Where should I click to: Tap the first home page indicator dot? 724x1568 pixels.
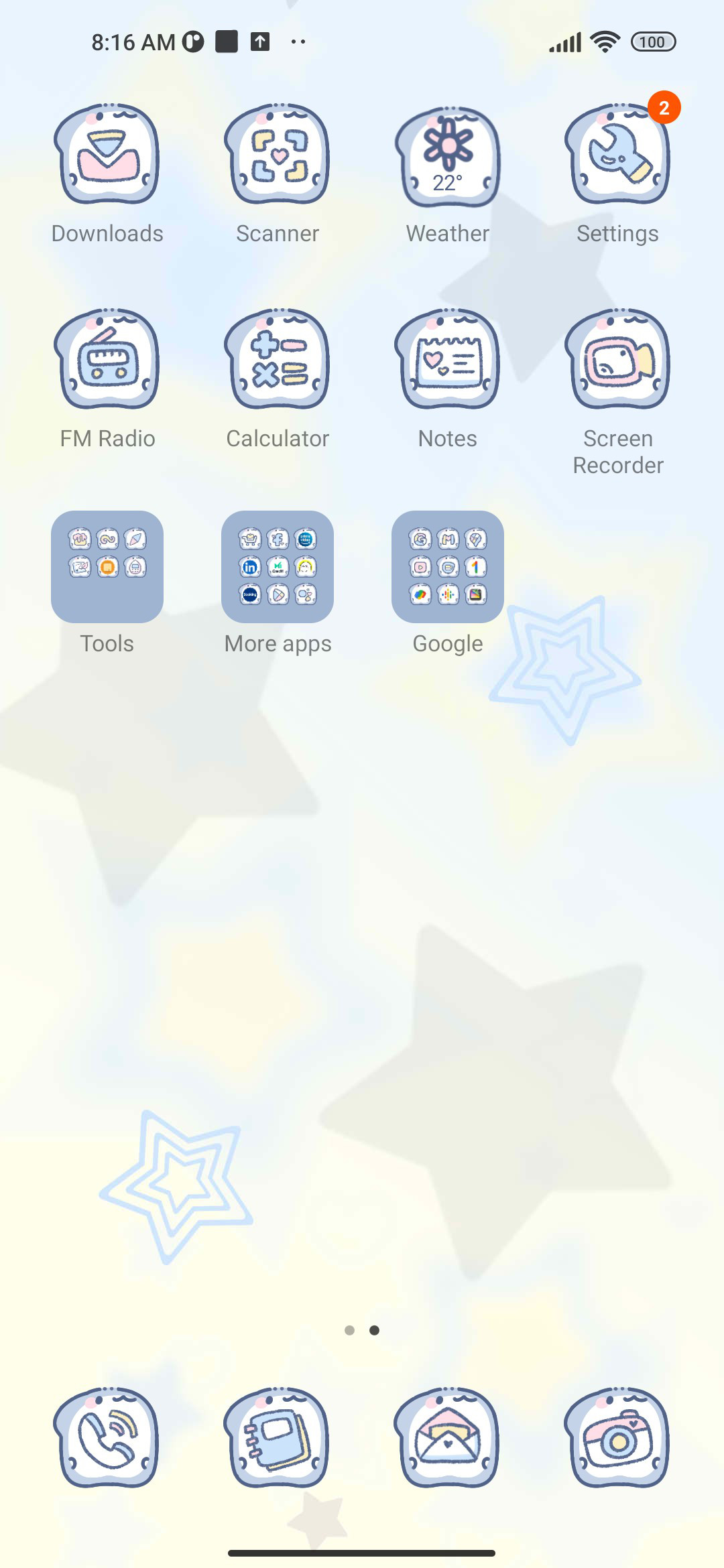point(349,1330)
